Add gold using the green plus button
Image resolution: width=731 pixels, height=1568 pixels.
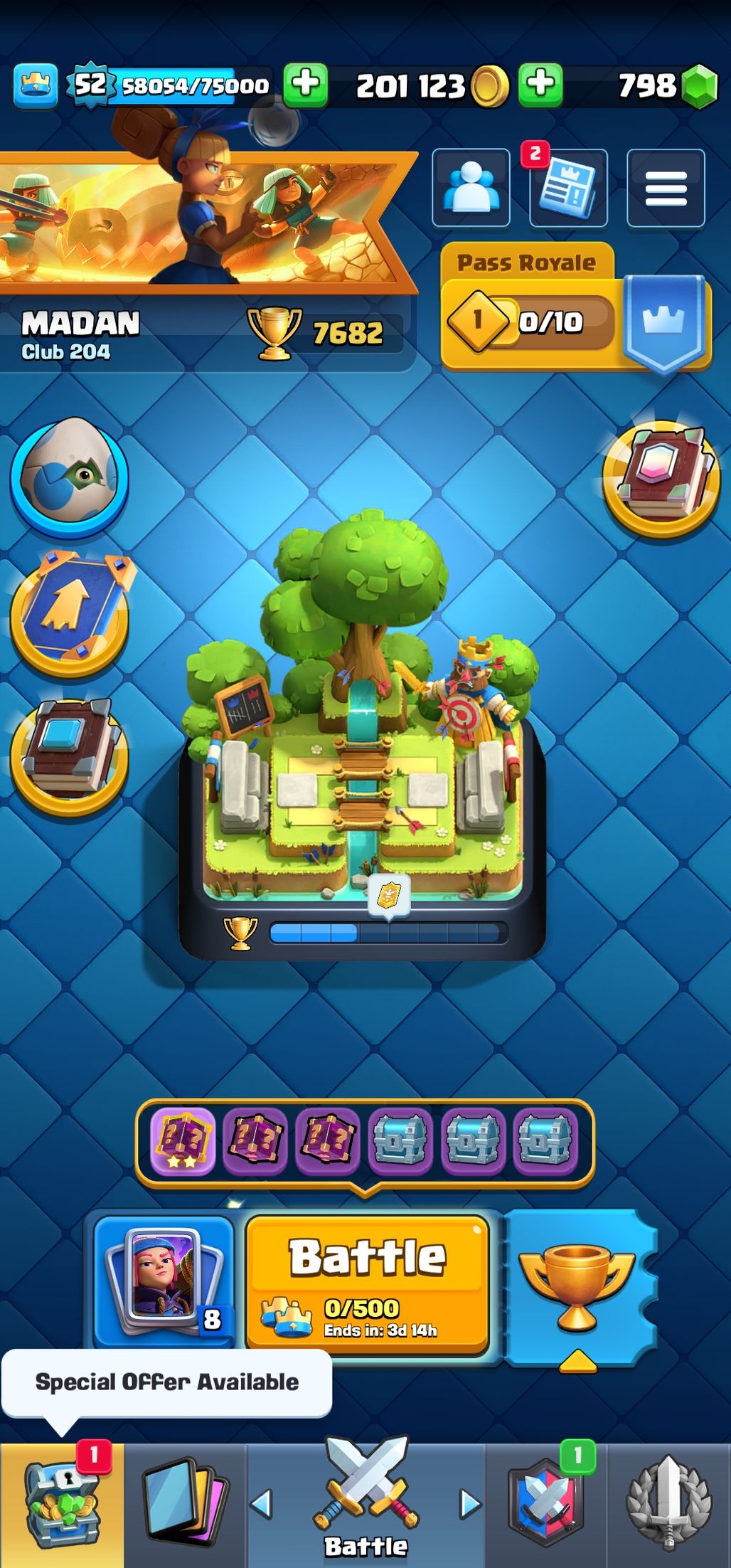click(540, 85)
